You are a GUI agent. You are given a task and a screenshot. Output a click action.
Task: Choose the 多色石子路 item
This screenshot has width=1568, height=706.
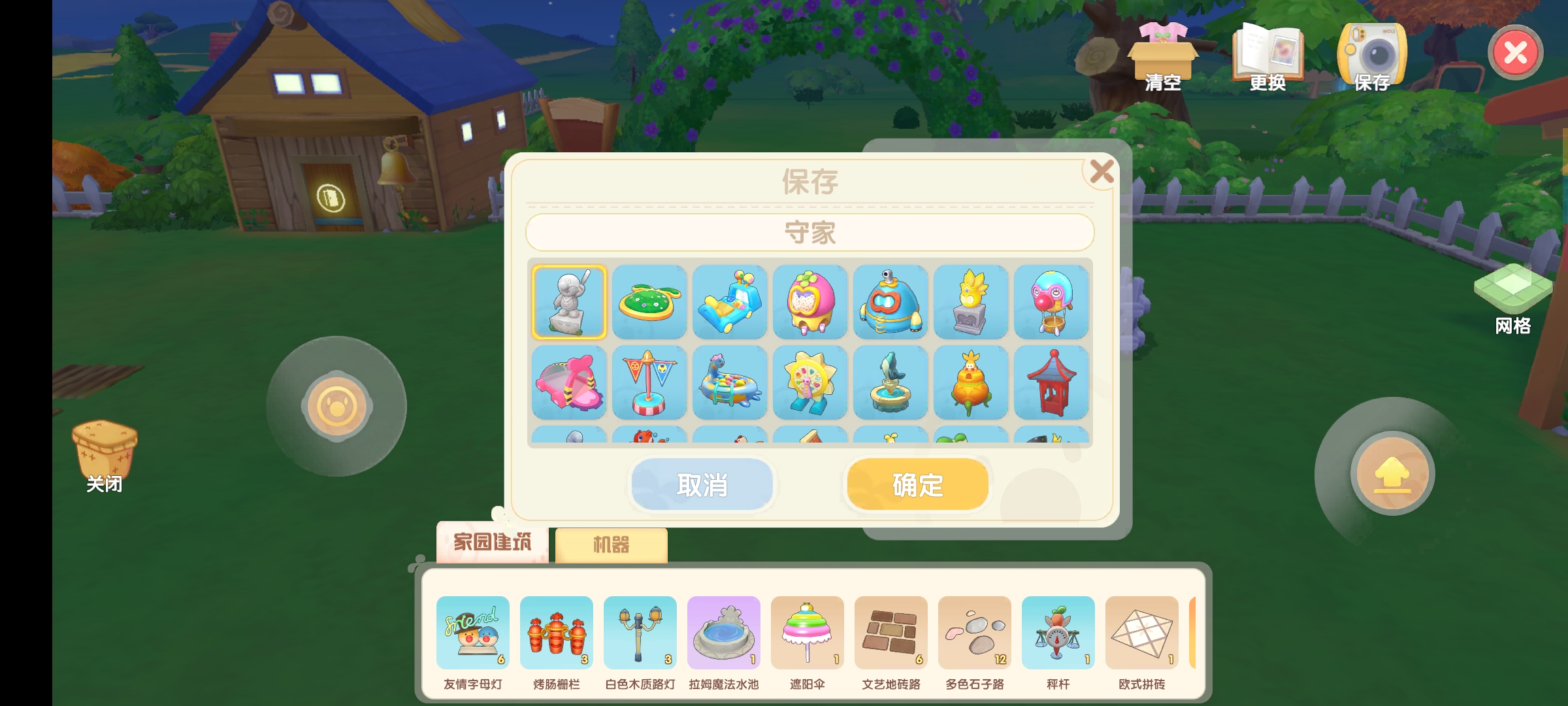(x=975, y=633)
